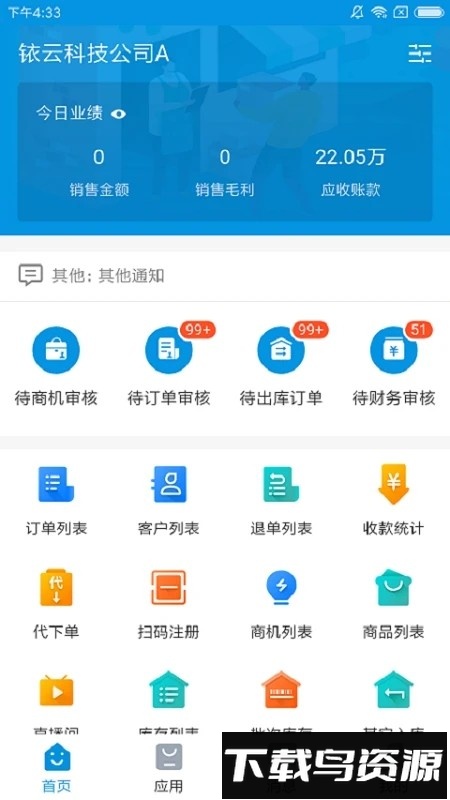Screen dimensions: 450x800
Task: Switch to the 应用 tab
Action: (x=169, y=768)
